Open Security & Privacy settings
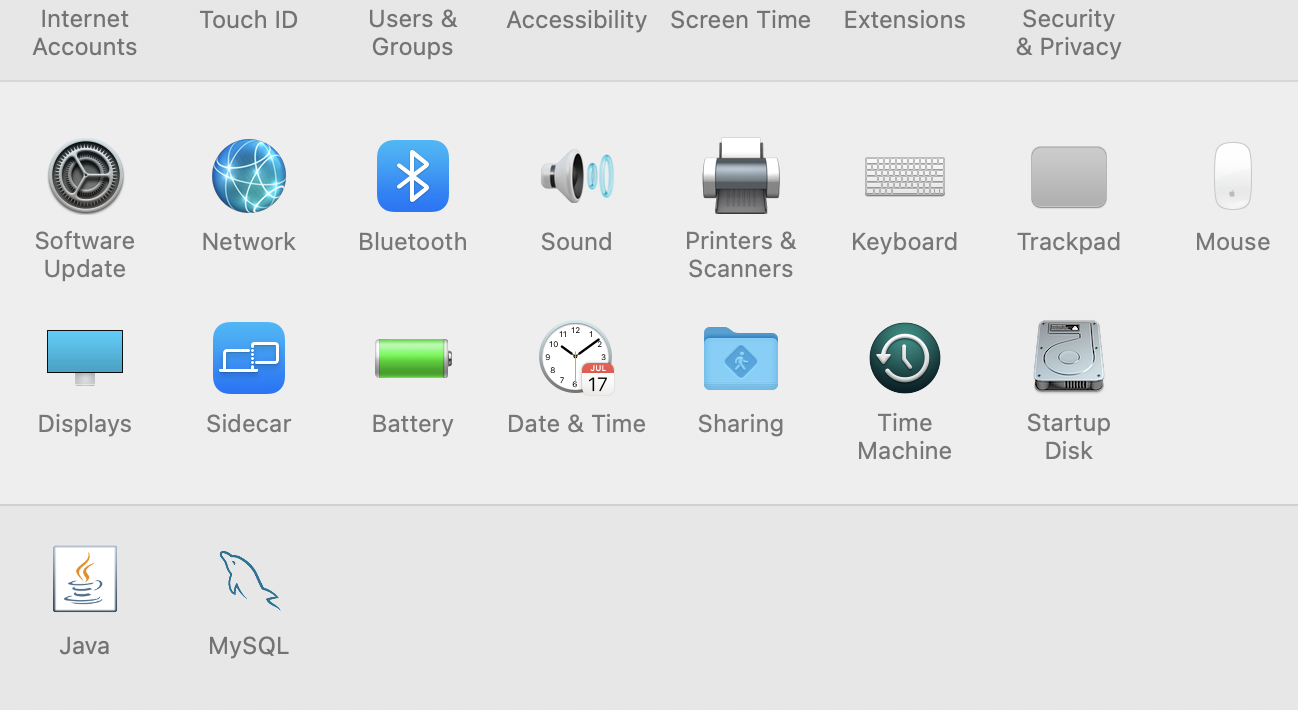 point(1068,33)
